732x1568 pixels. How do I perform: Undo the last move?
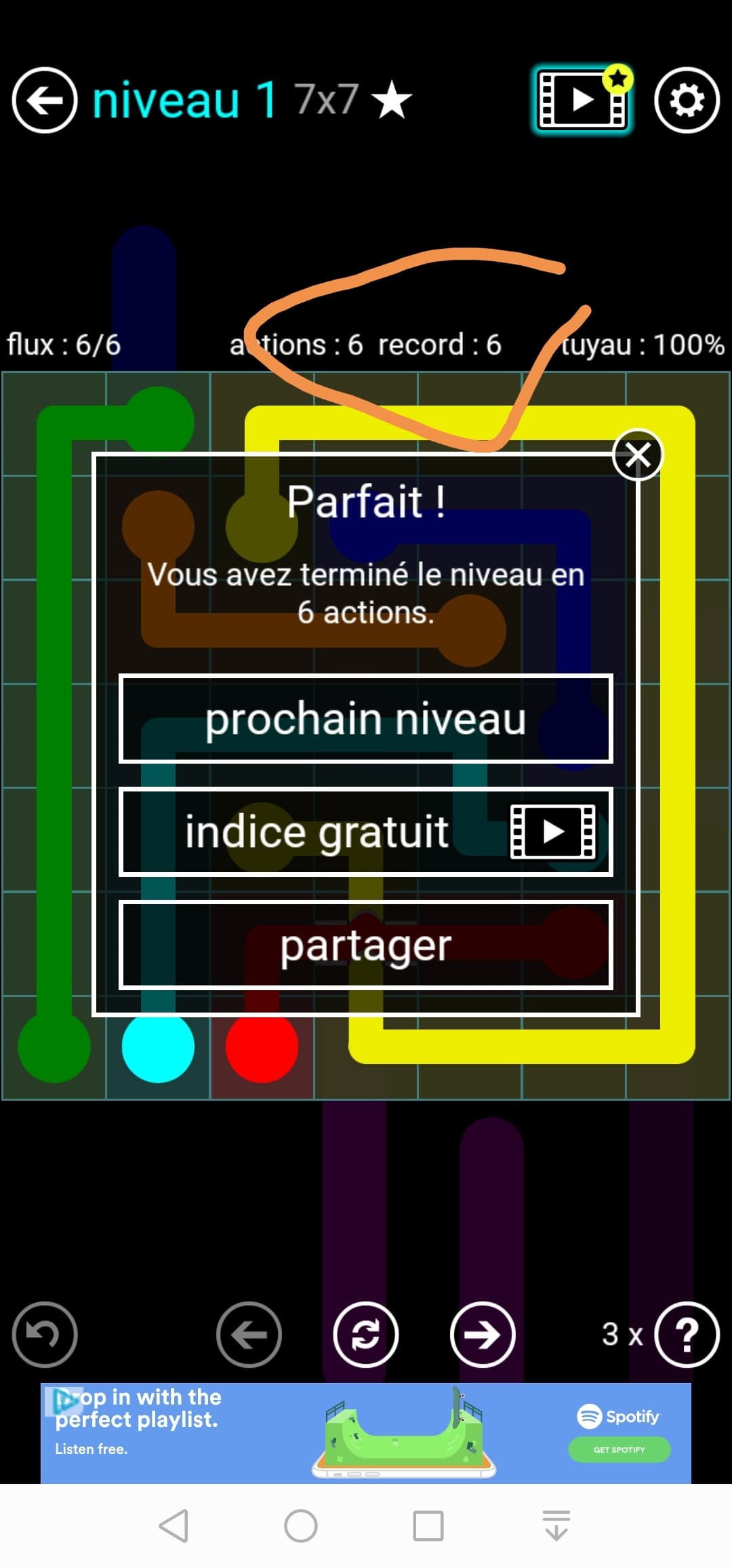[x=45, y=1335]
